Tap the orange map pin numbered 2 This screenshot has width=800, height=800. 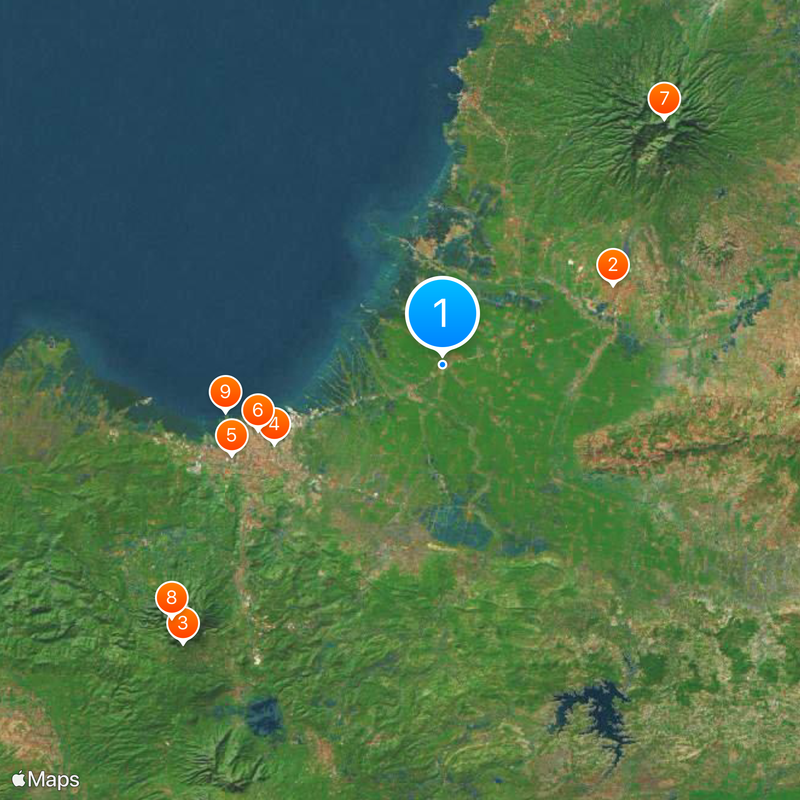612,266
